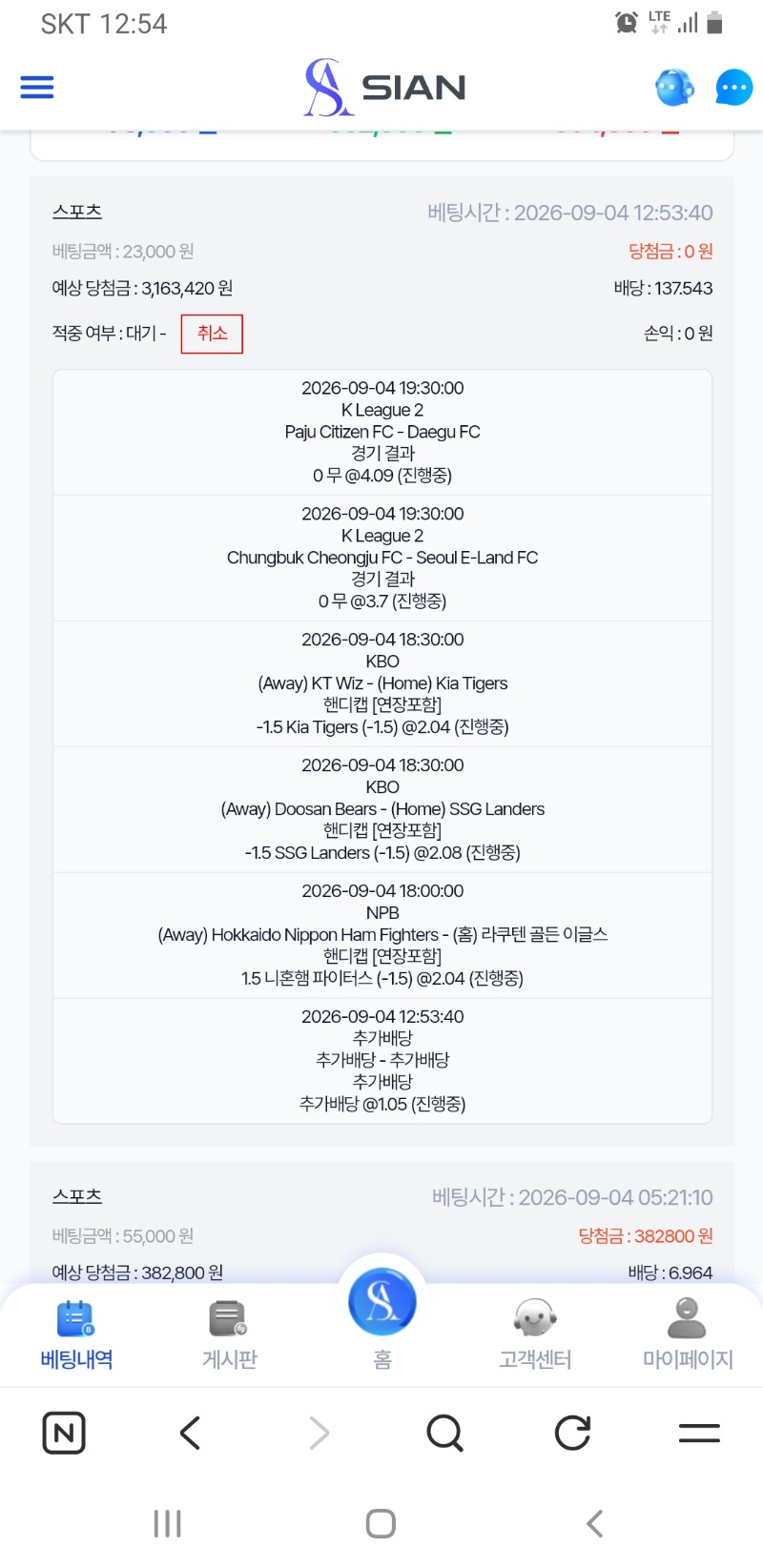Open the chat bubble messages icon
763x1568 pixels.
(x=733, y=88)
